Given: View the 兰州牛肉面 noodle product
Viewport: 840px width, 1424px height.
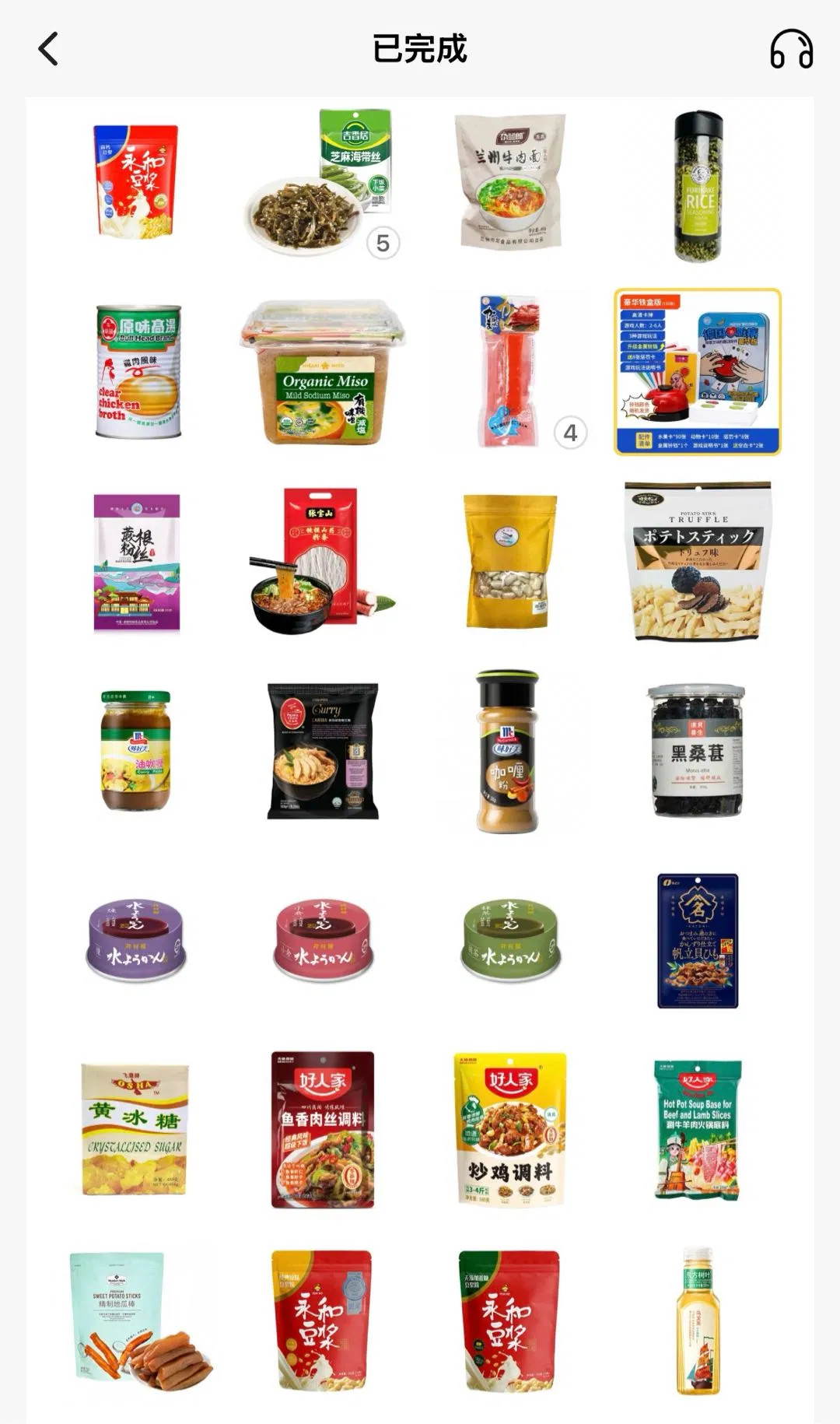Looking at the screenshot, I should pyautogui.click(x=510, y=182).
